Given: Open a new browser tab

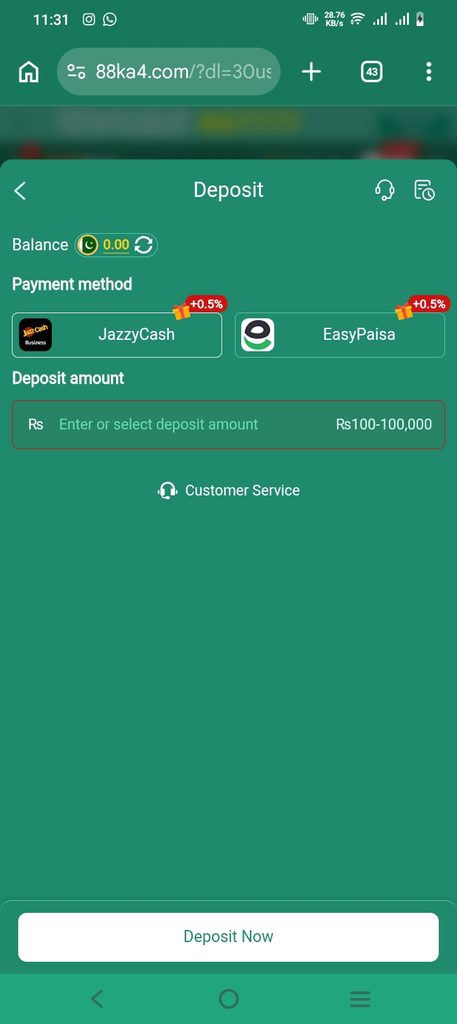Looking at the screenshot, I should 311,72.
